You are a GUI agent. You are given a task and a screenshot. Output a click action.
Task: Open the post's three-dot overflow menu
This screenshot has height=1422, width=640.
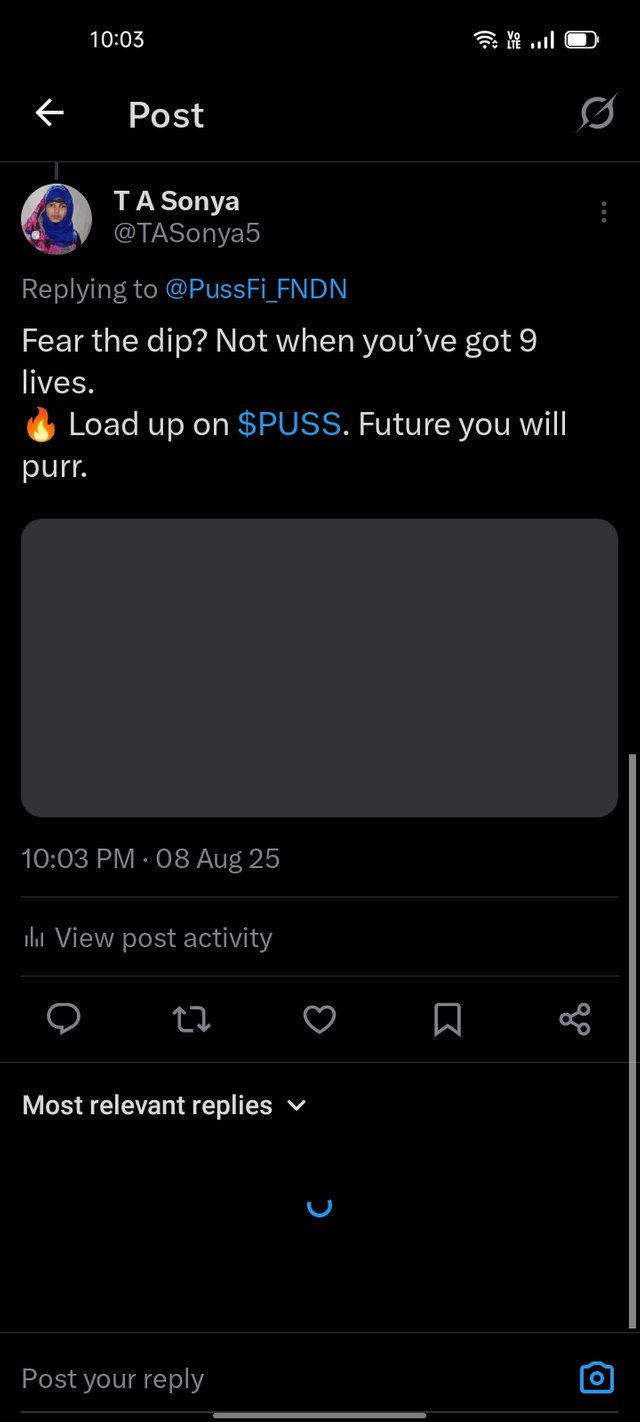603,212
